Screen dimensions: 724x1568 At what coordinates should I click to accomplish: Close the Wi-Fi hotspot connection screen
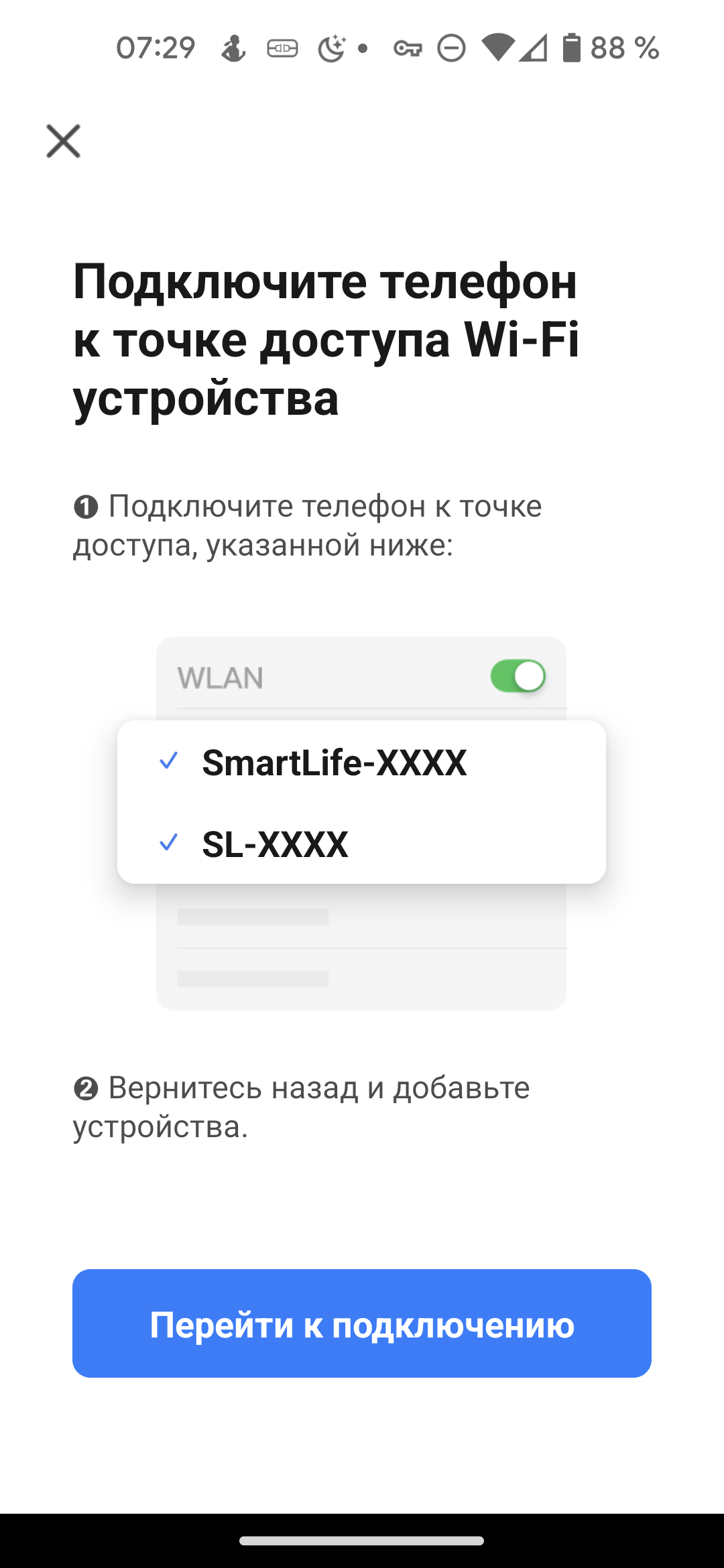[63, 141]
